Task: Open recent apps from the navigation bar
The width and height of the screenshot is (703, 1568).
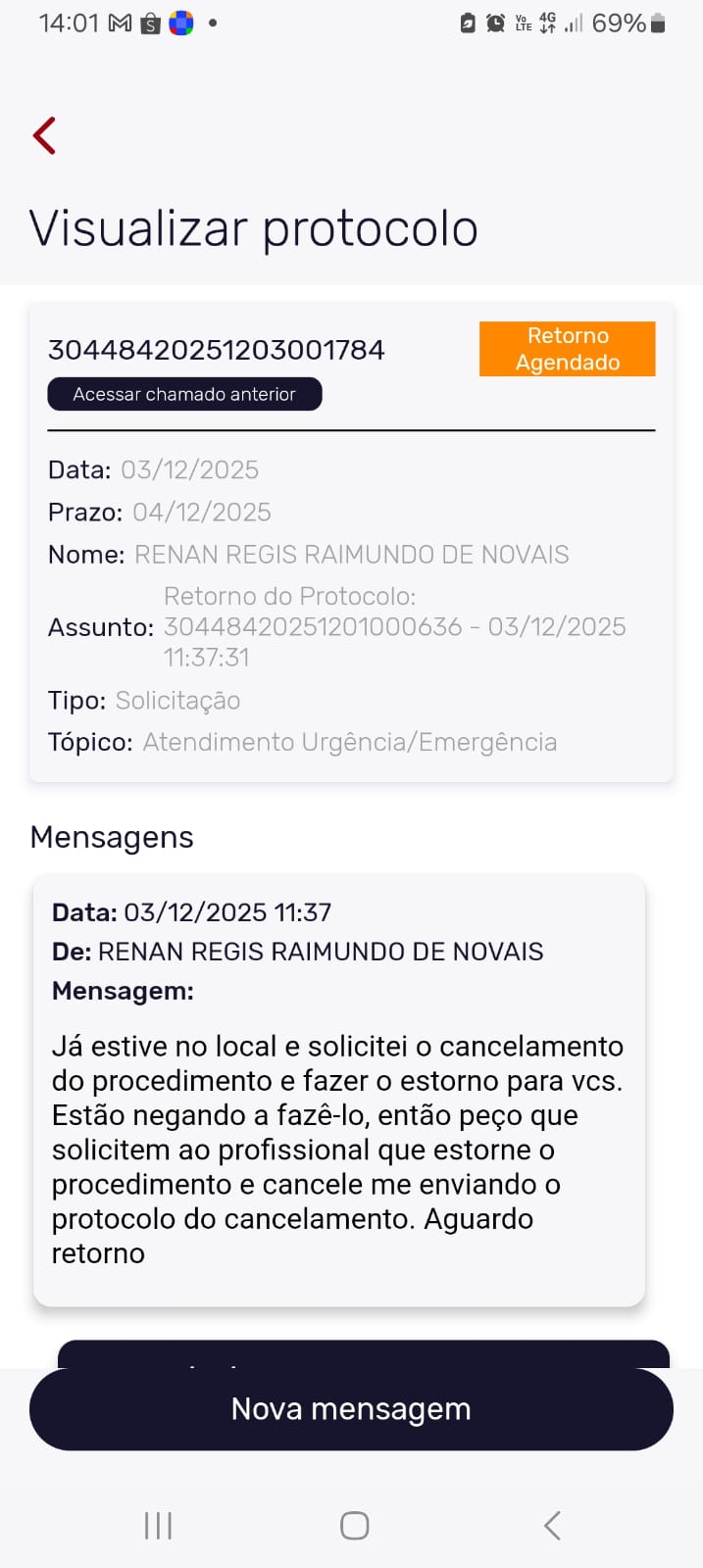Action: [x=158, y=1525]
